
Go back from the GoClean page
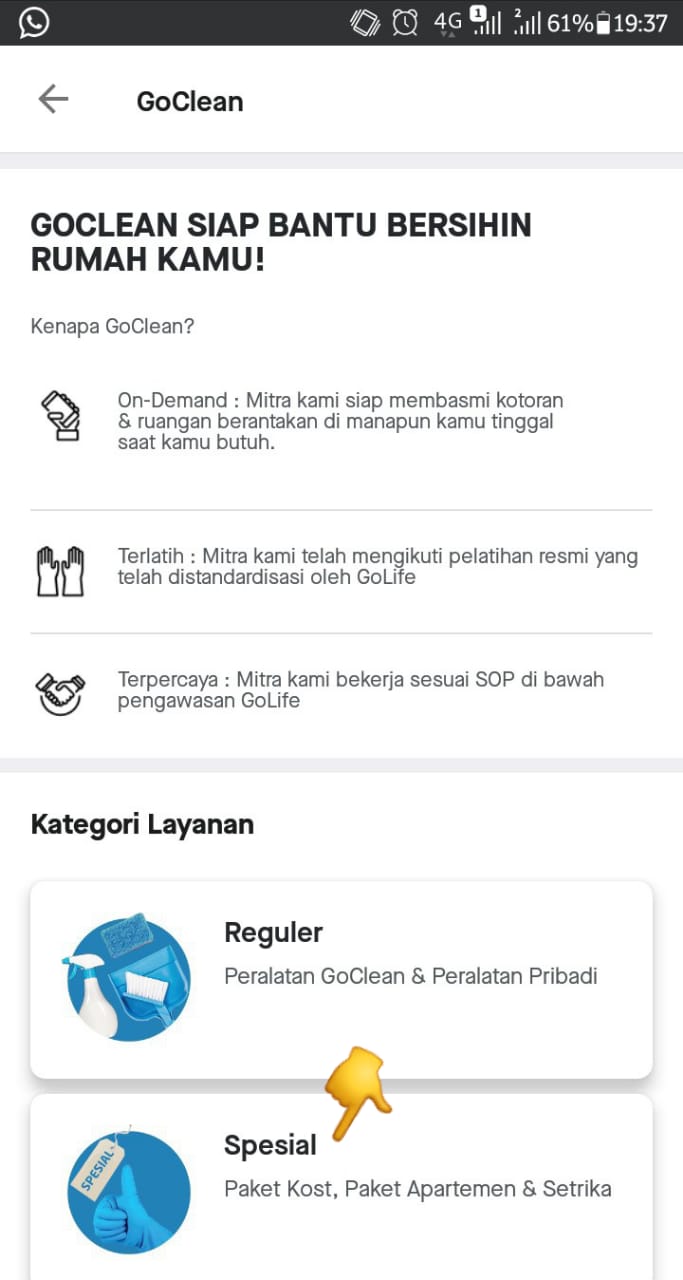point(53,99)
